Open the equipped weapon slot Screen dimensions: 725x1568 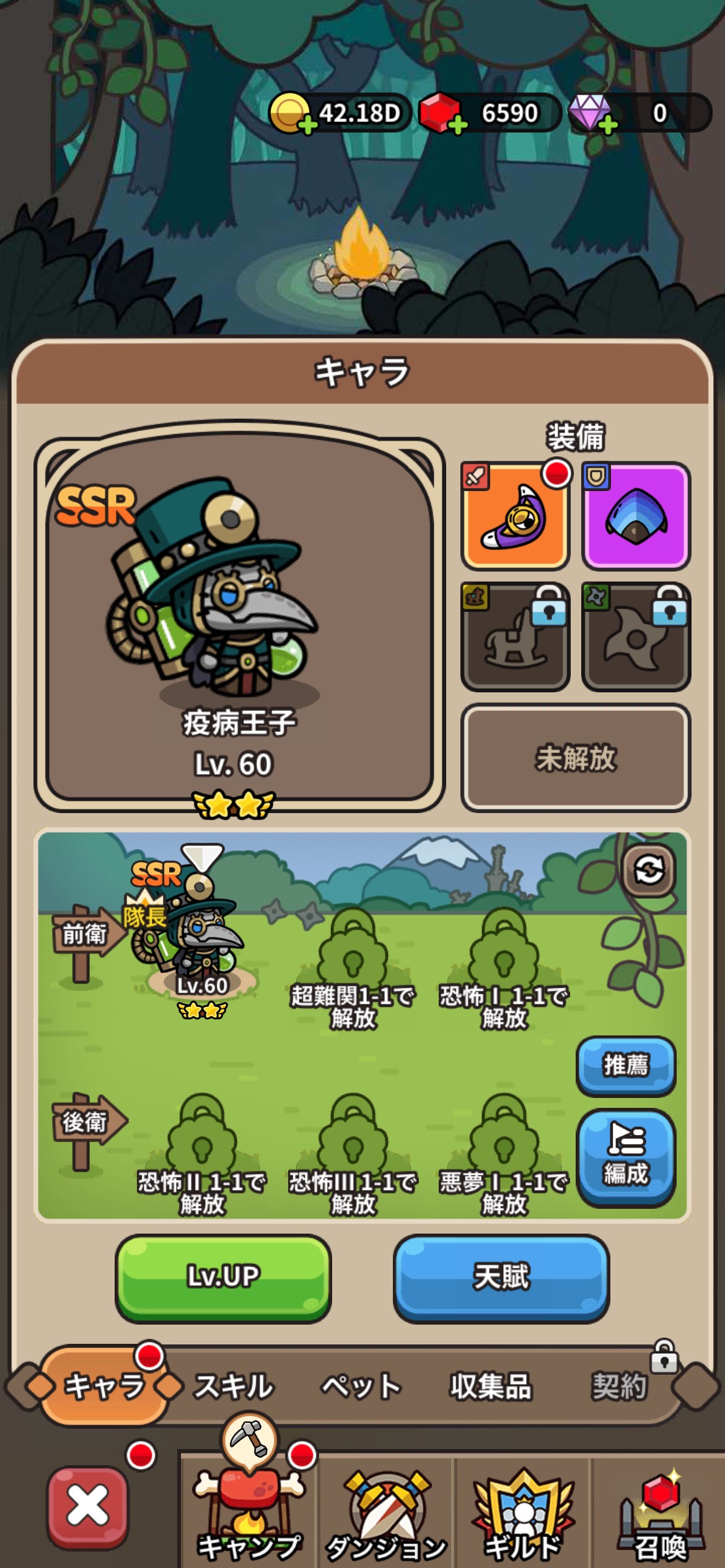point(515,516)
